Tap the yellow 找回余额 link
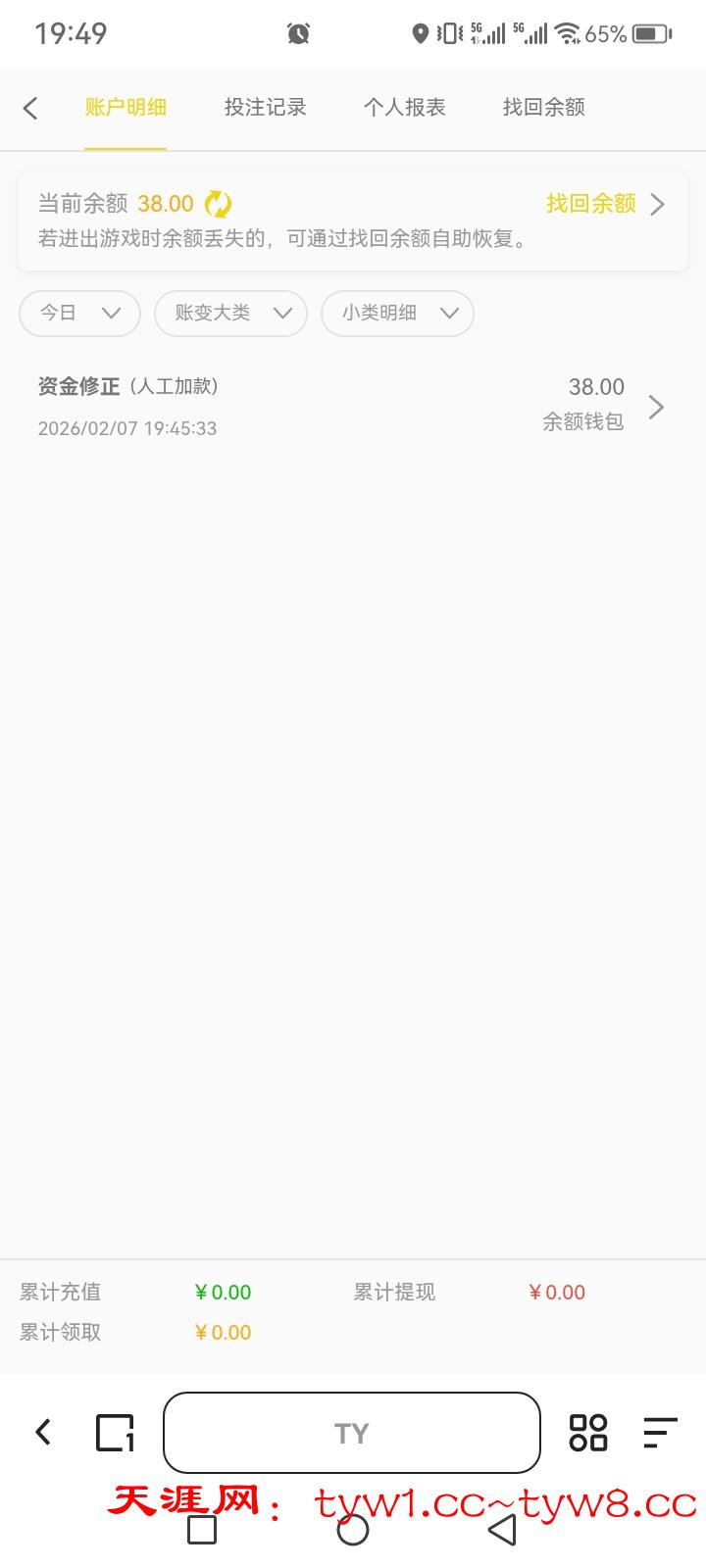This screenshot has width=706, height=1568. 591,204
